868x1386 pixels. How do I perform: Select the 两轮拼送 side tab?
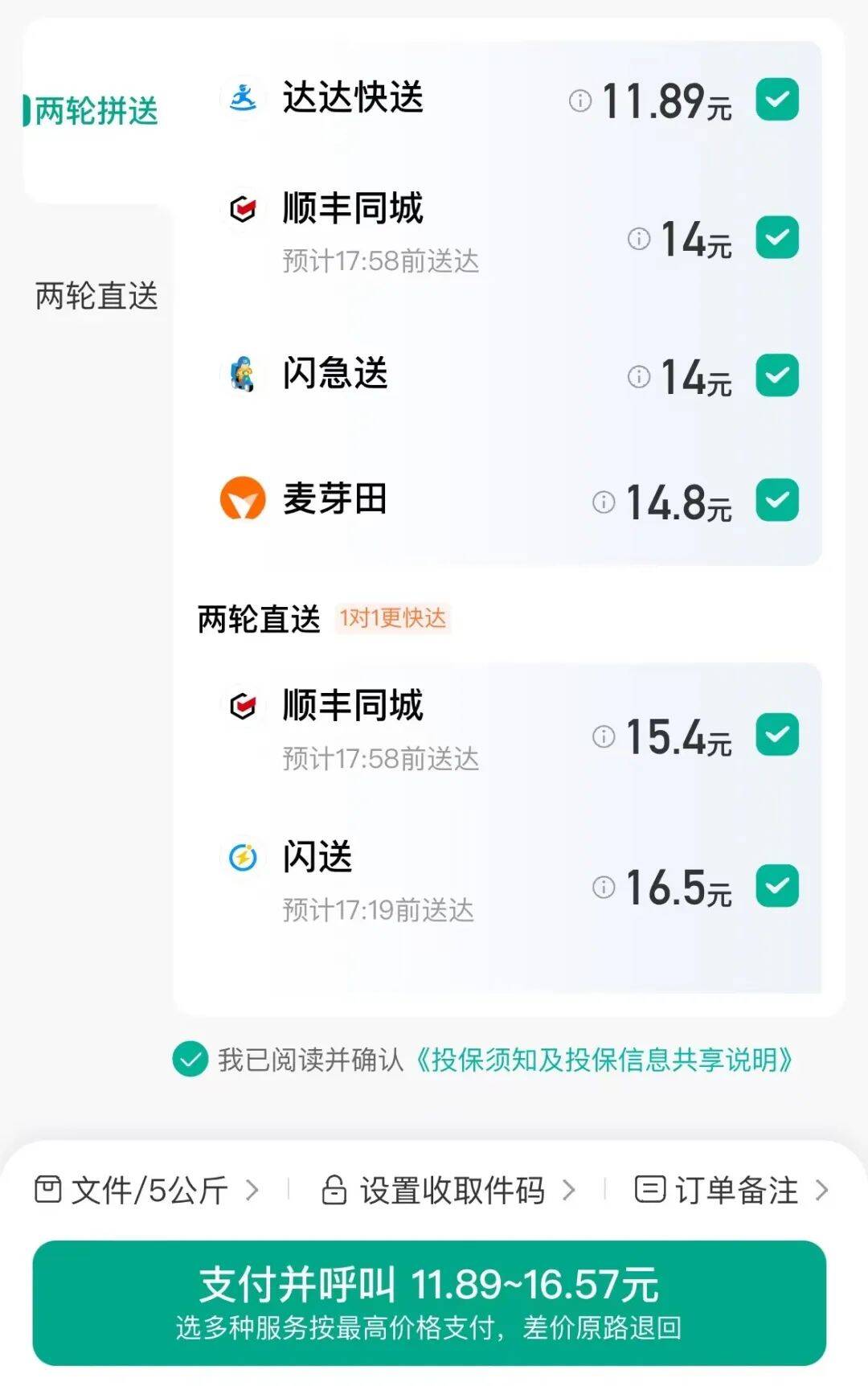tap(96, 111)
